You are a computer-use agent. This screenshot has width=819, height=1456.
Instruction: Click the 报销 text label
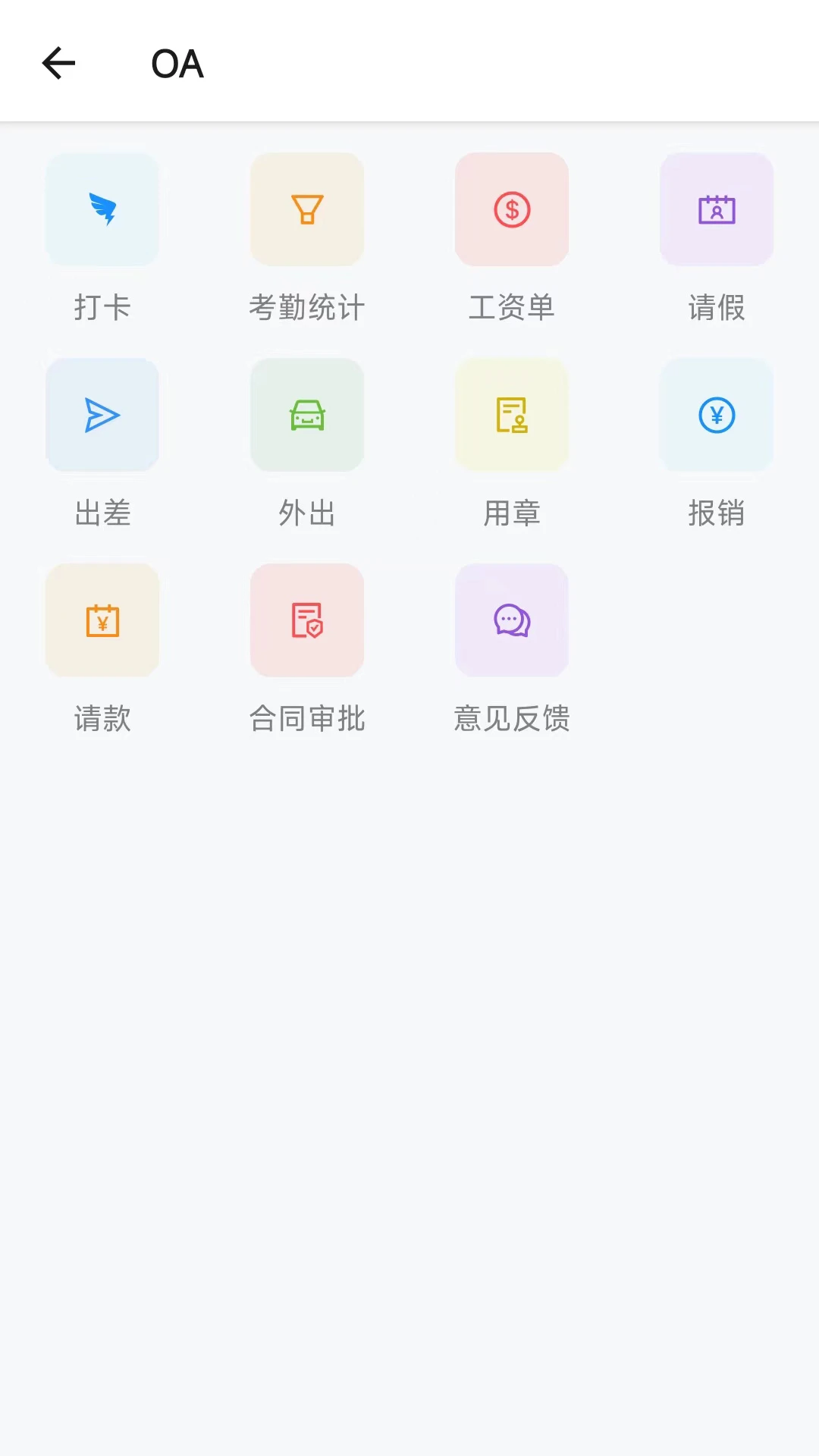pyautogui.click(x=717, y=513)
